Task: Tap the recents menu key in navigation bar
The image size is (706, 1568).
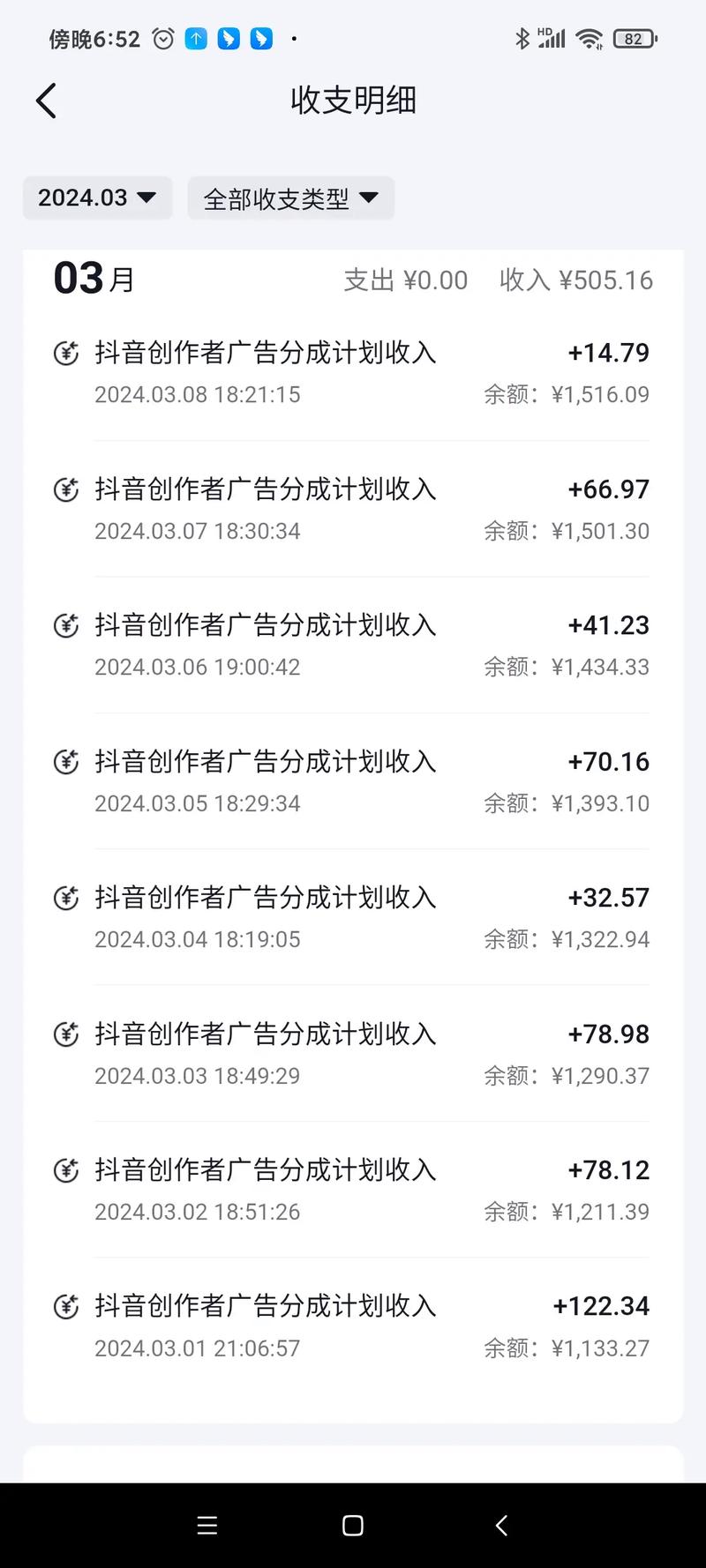Action: pos(207,1525)
